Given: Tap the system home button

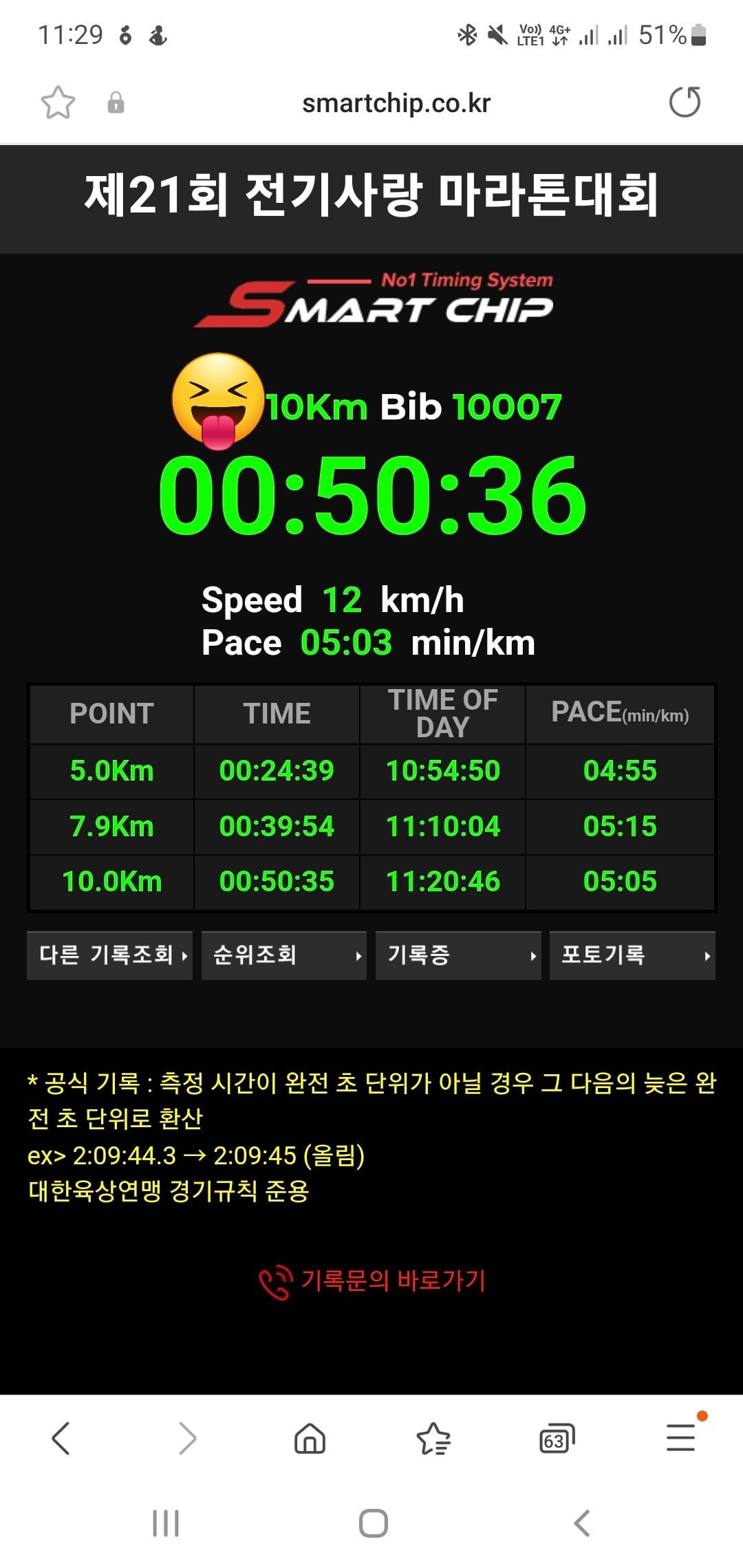Looking at the screenshot, I should click(373, 1523).
